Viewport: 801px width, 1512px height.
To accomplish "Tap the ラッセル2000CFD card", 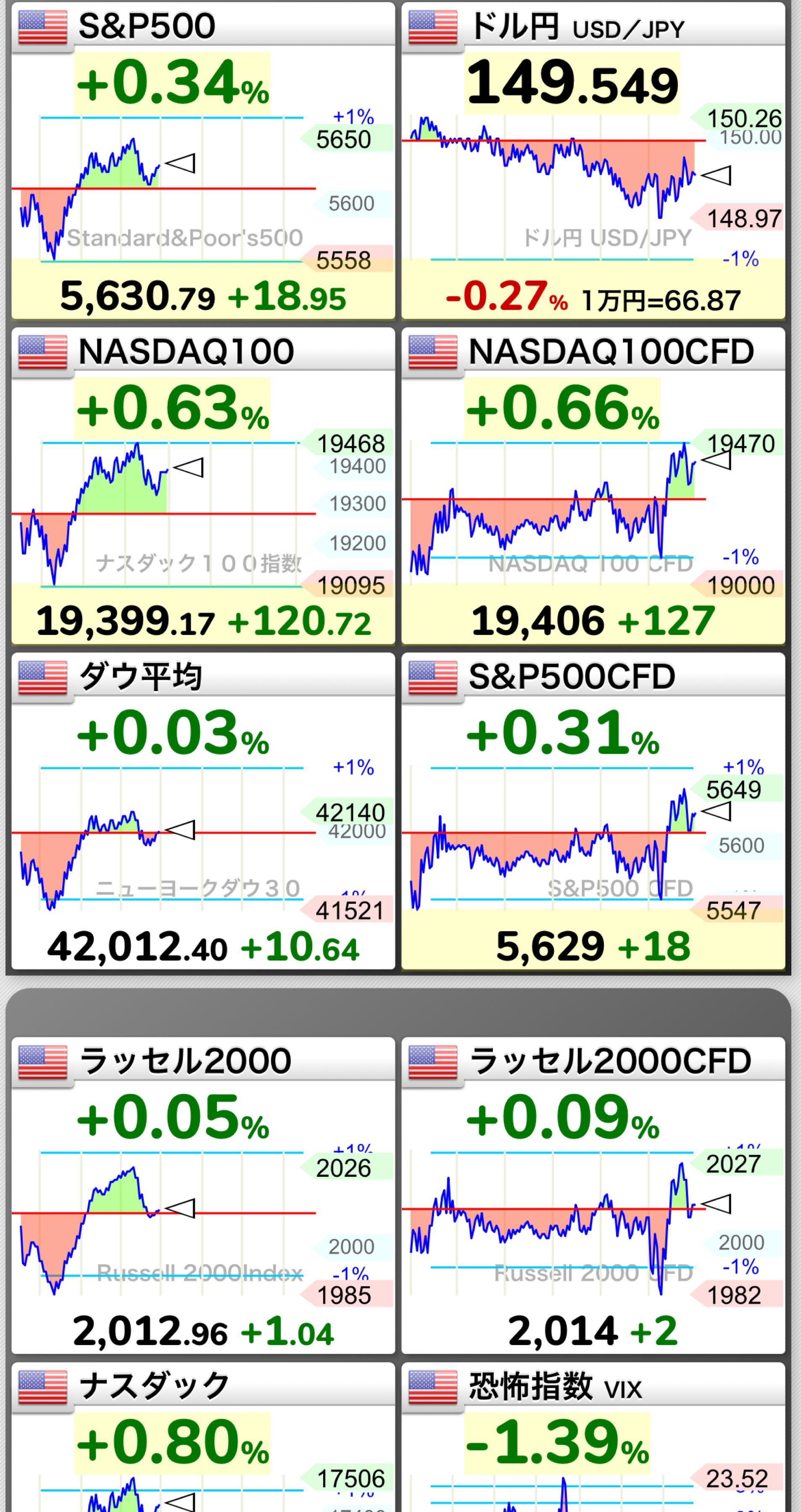I will click(x=593, y=1194).
